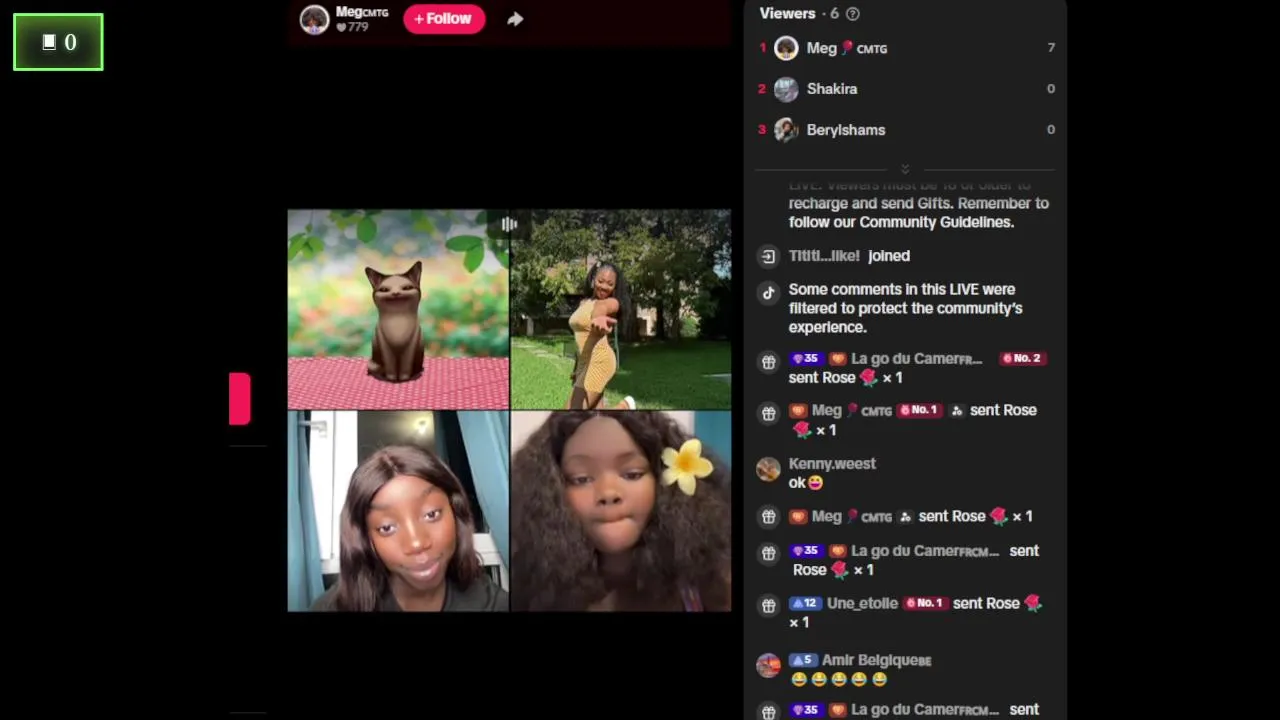Open the yellow-dress guest video tile
This screenshot has height=720, width=1280.
620,310
